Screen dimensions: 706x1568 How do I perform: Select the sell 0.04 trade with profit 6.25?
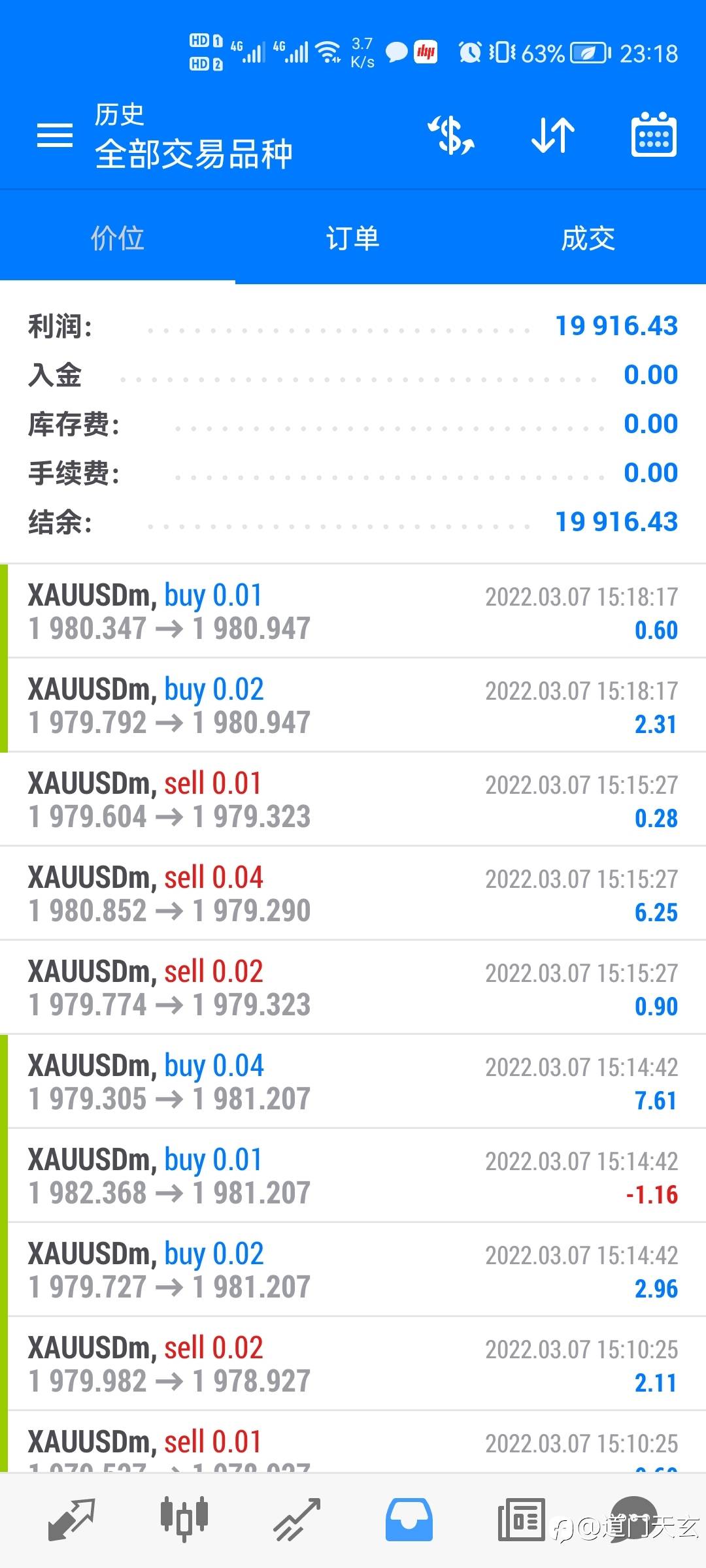tap(353, 894)
